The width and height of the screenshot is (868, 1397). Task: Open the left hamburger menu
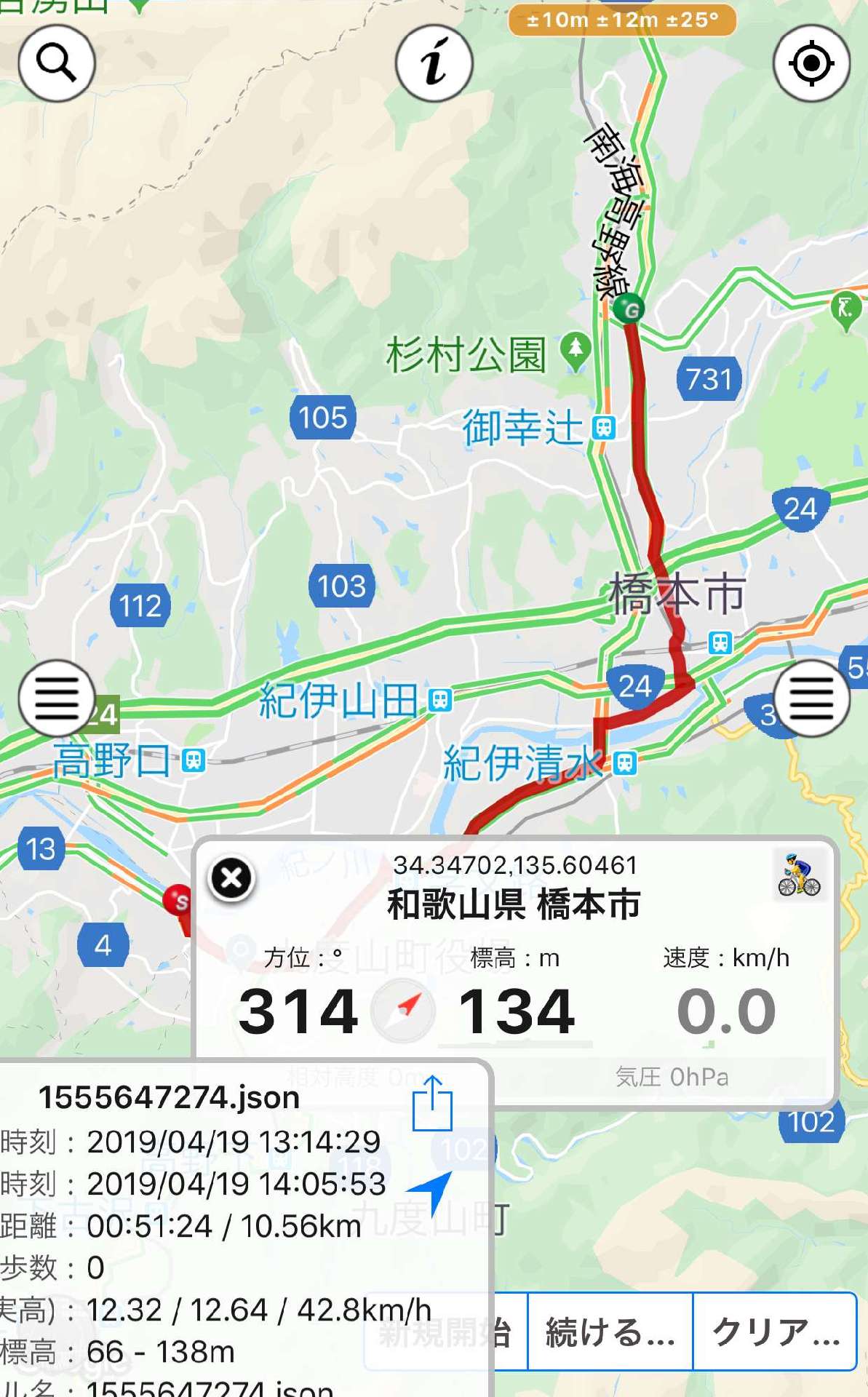pos(57,698)
